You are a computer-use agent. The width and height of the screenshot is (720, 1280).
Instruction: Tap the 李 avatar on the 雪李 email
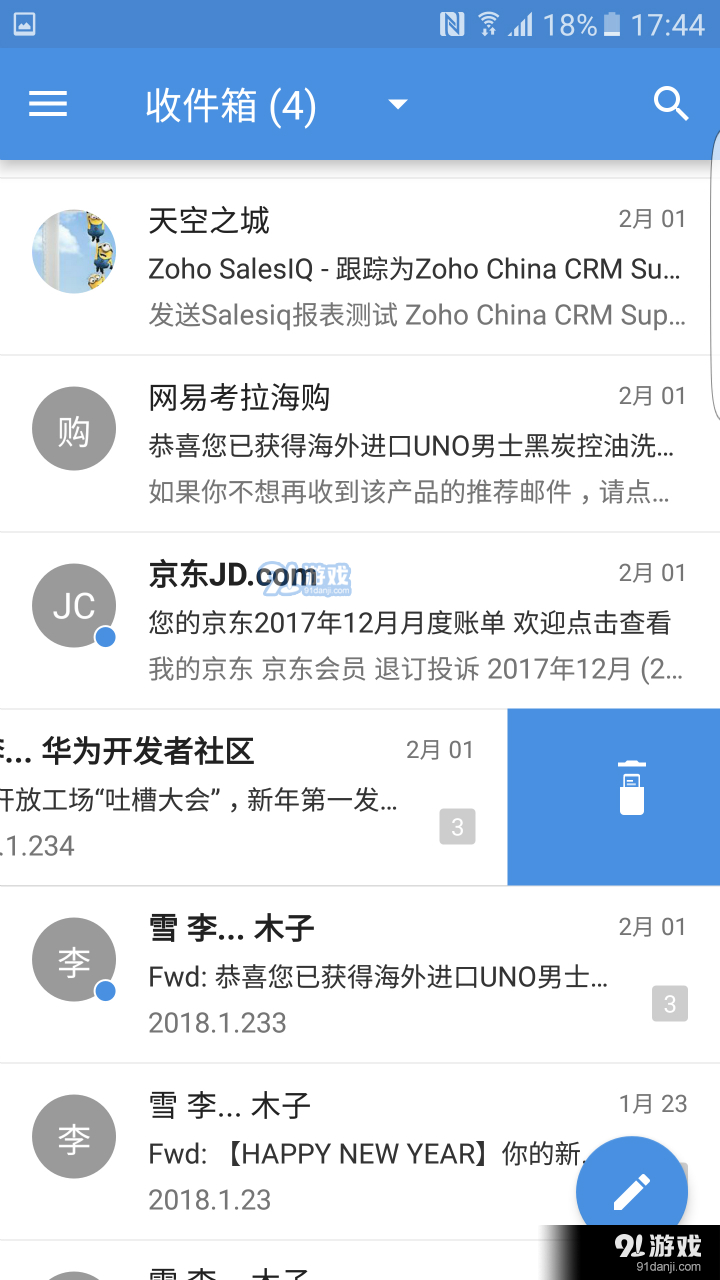pyautogui.click(x=74, y=959)
